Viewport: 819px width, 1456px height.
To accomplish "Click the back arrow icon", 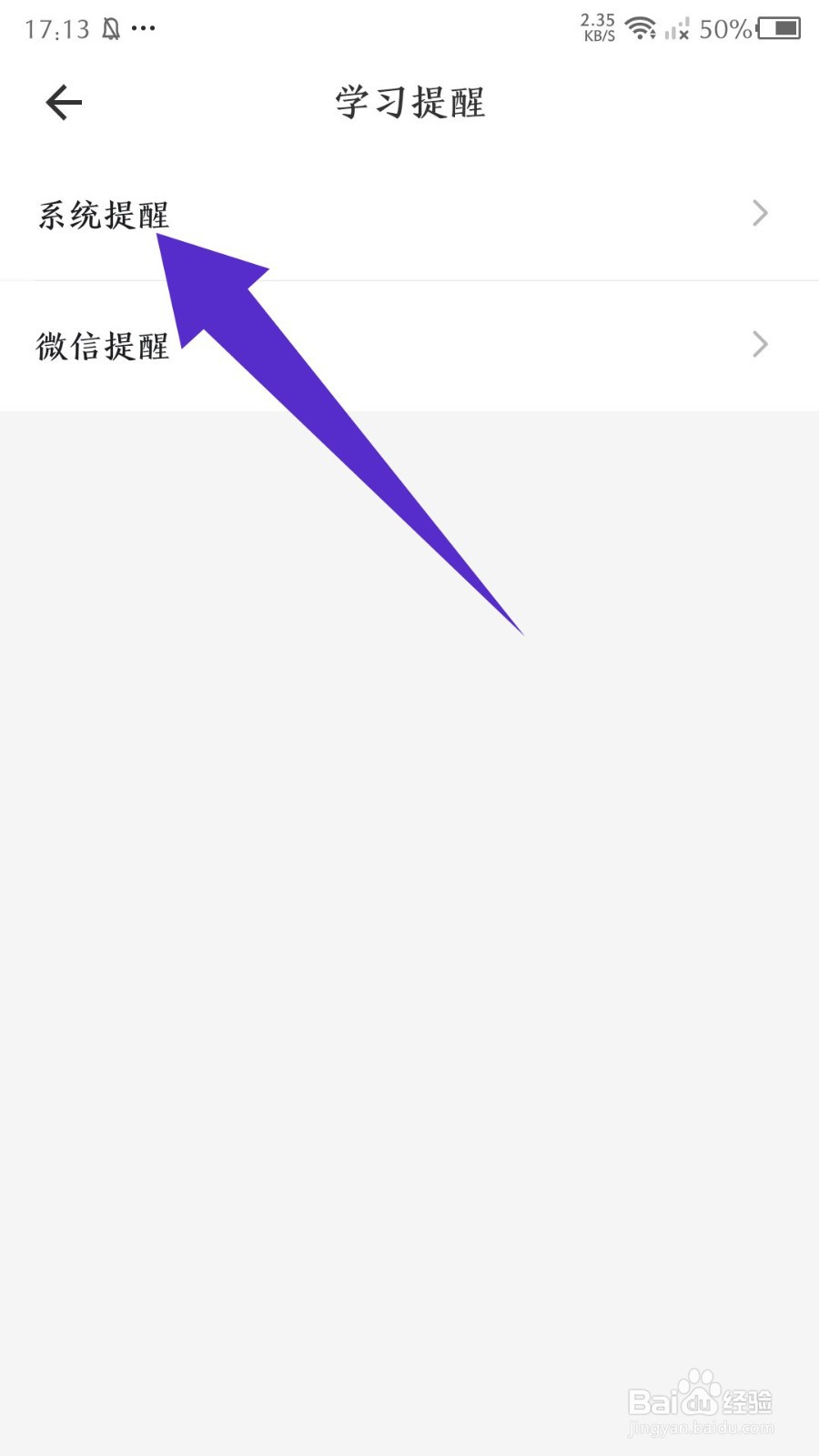I will (62, 102).
